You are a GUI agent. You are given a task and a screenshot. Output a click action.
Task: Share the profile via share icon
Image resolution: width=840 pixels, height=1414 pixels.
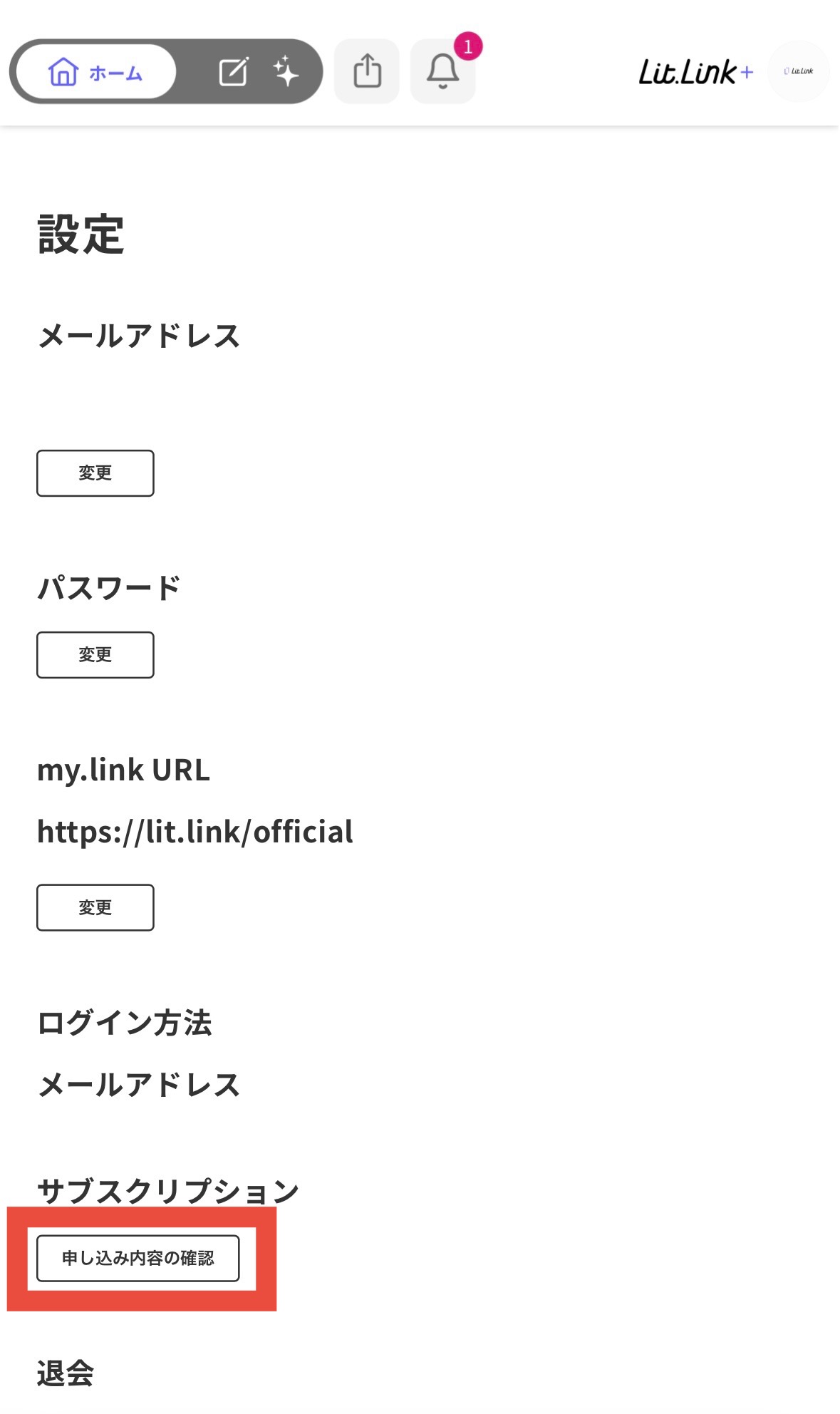(367, 71)
